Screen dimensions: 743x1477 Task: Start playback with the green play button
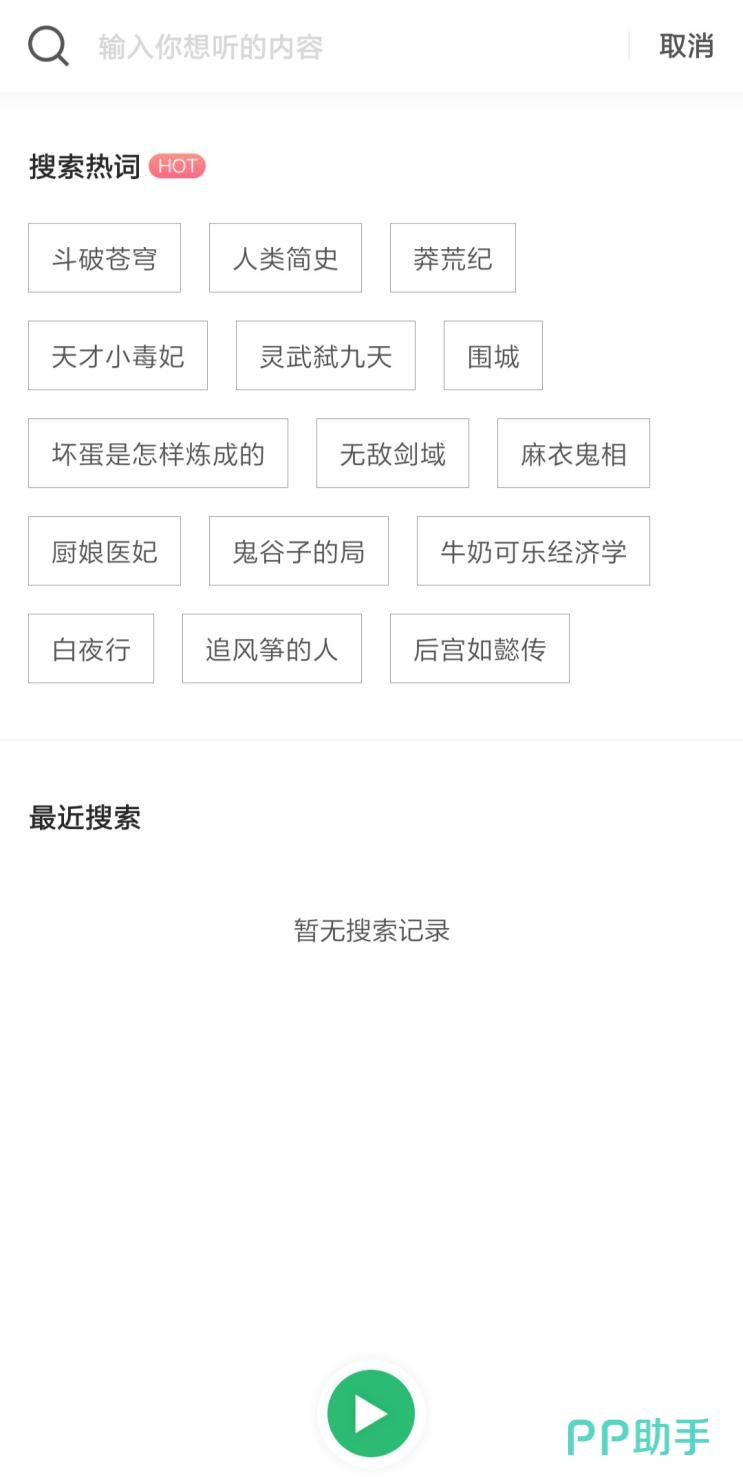pyautogui.click(x=371, y=1414)
